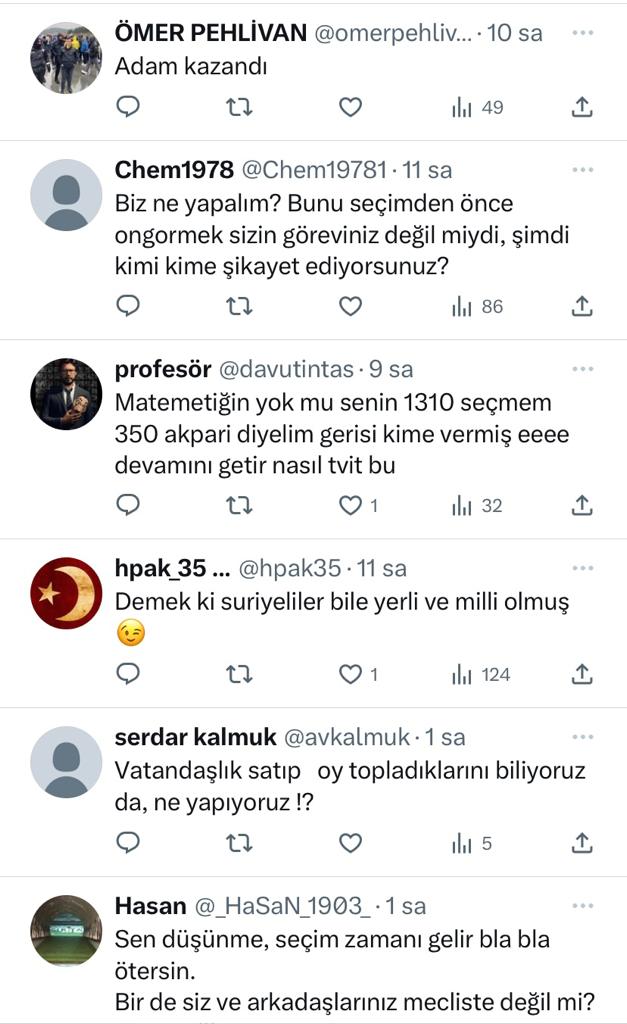
Task: Like ÖMER PEHLİVAN's tweet
Action: 350,107
